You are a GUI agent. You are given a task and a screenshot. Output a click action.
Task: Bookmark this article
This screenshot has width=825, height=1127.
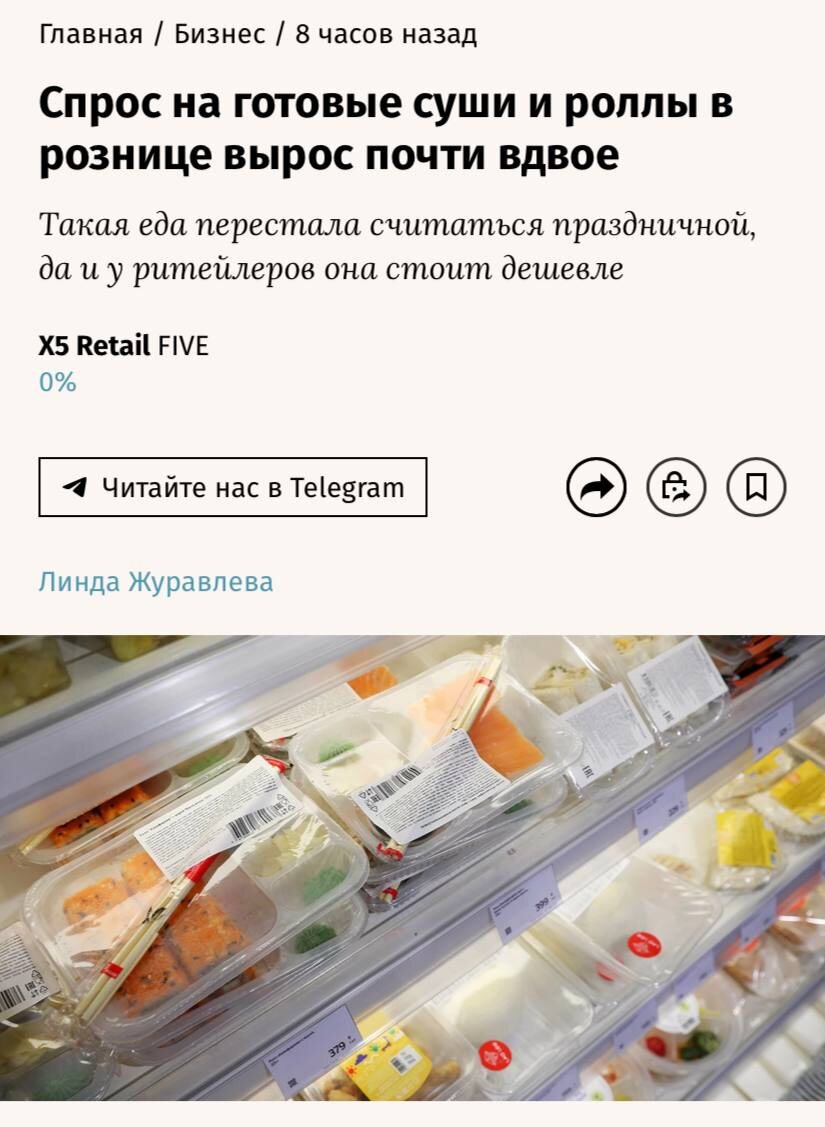pyautogui.click(x=756, y=488)
